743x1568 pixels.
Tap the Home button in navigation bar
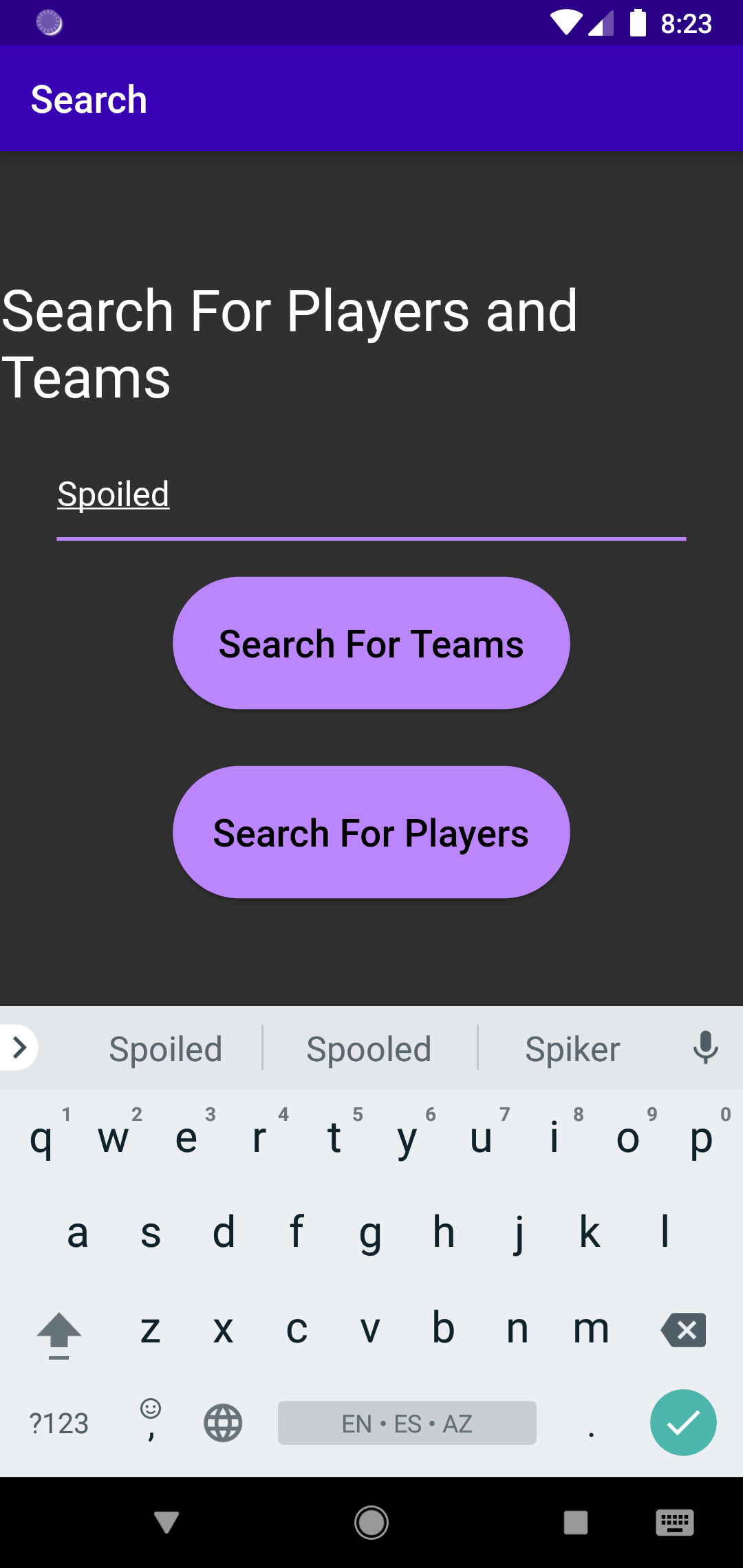(x=371, y=1522)
